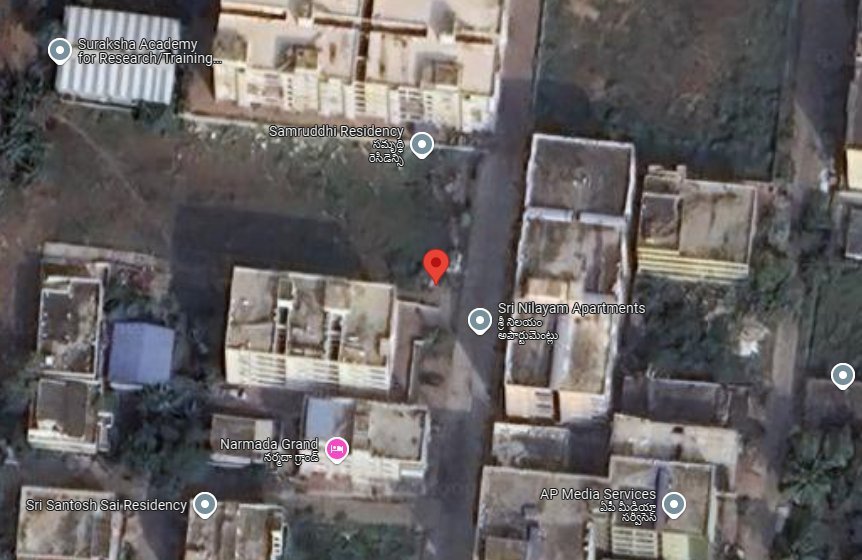Open AP Media Services marker

coord(674,505)
